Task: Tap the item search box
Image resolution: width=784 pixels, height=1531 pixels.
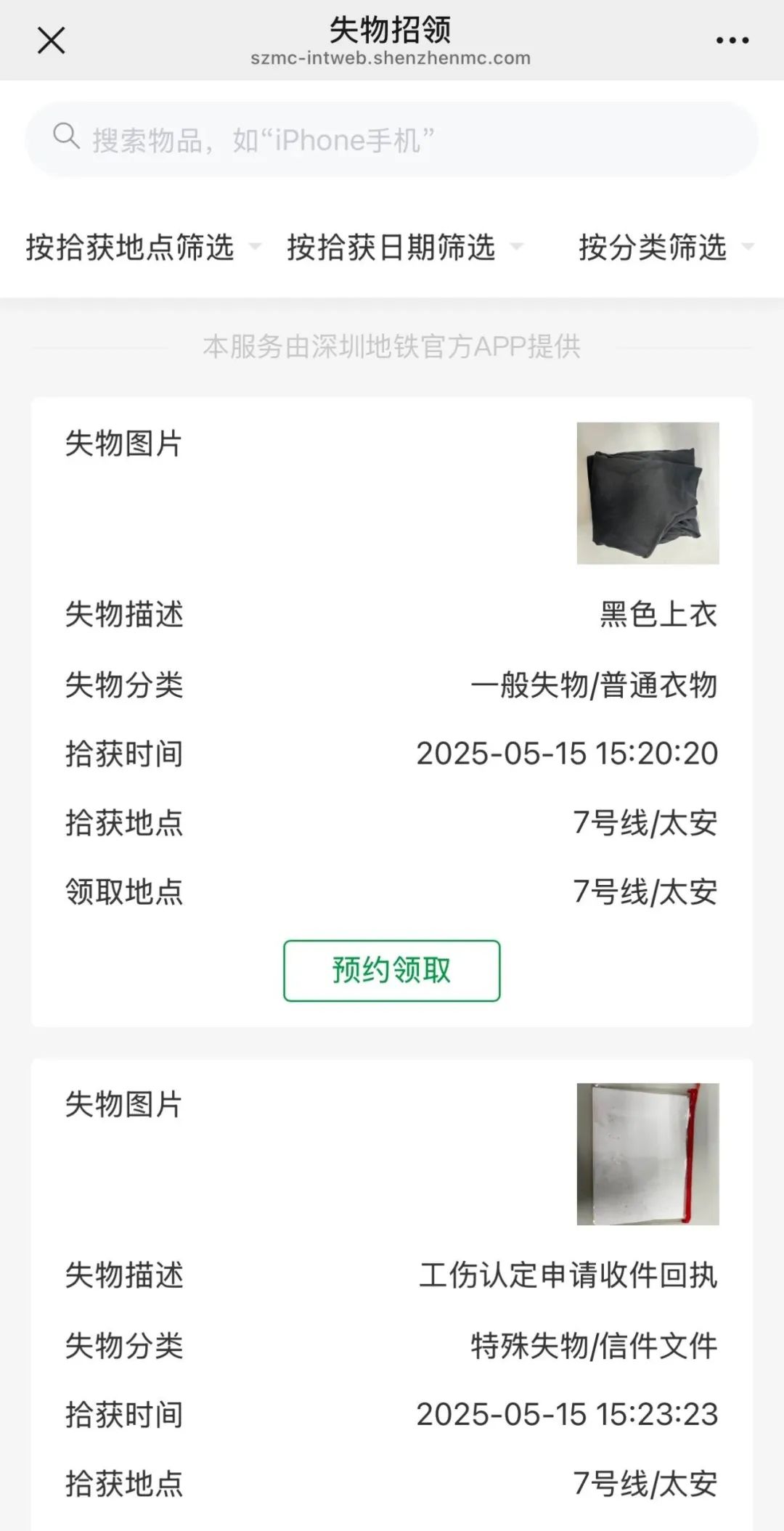Action: (392, 139)
